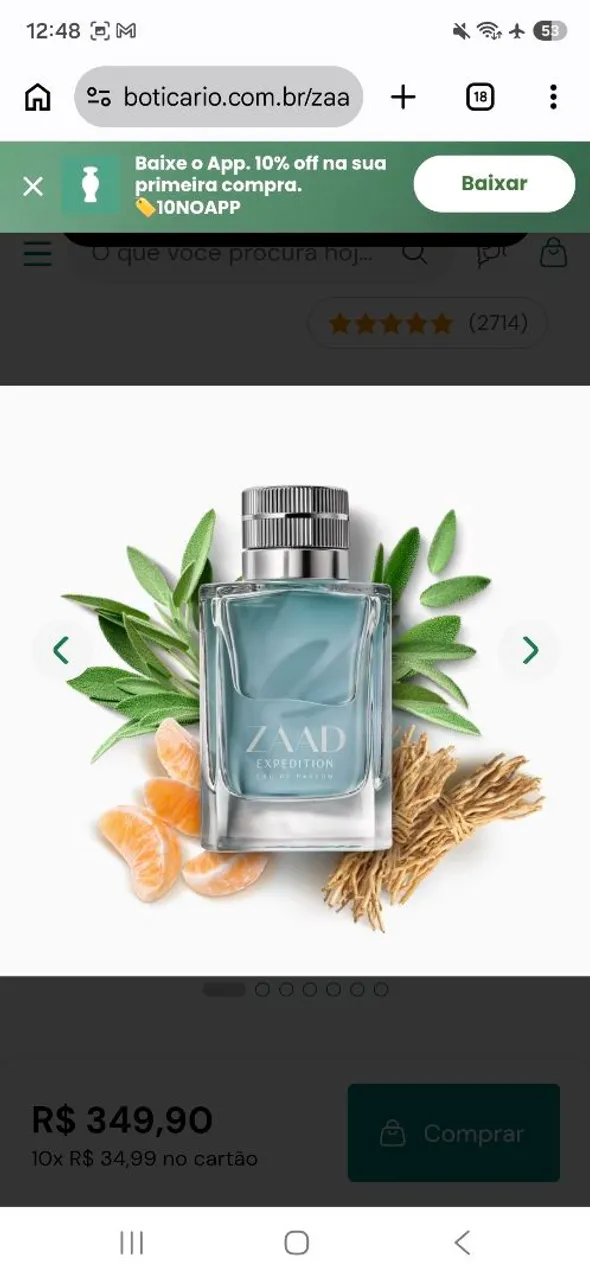The image size is (590, 1280).
Task: Open recent apps from navigation bar
Action: (131, 1243)
